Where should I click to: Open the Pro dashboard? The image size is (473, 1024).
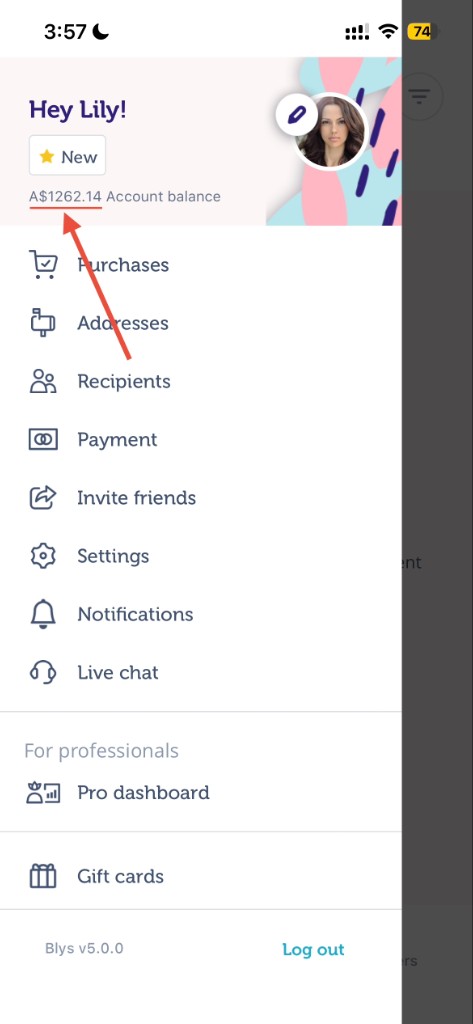tap(201, 792)
